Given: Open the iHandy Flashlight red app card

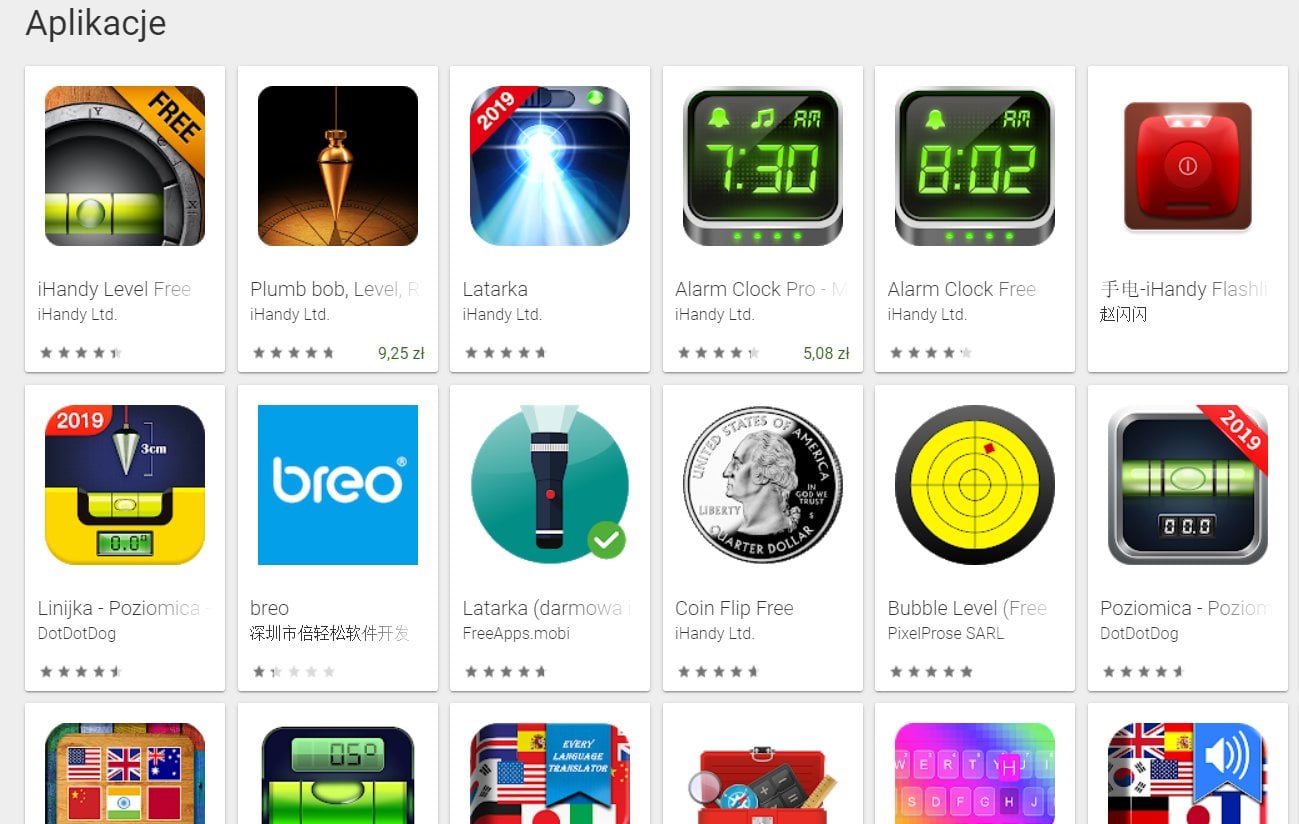Looking at the screenshot, I should point(1187,166).
